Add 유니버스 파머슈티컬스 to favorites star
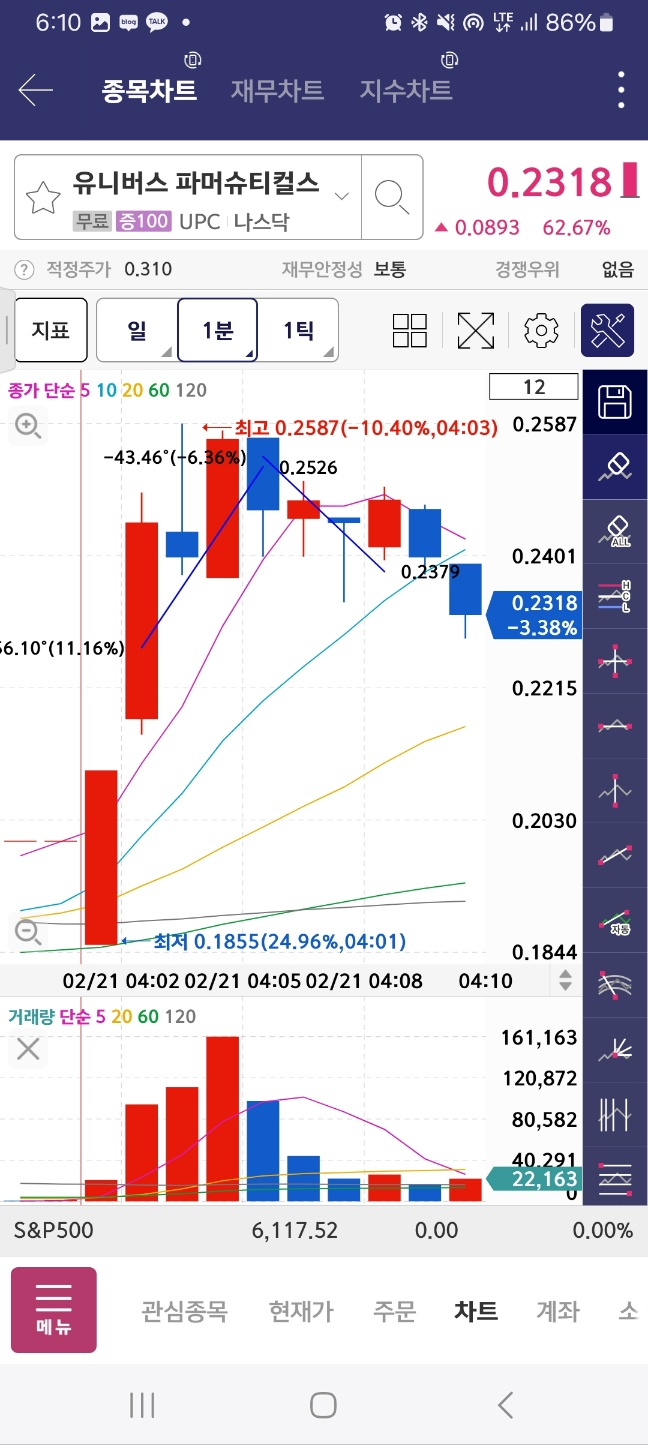648x1445 pixels. (x=43, y=198)
